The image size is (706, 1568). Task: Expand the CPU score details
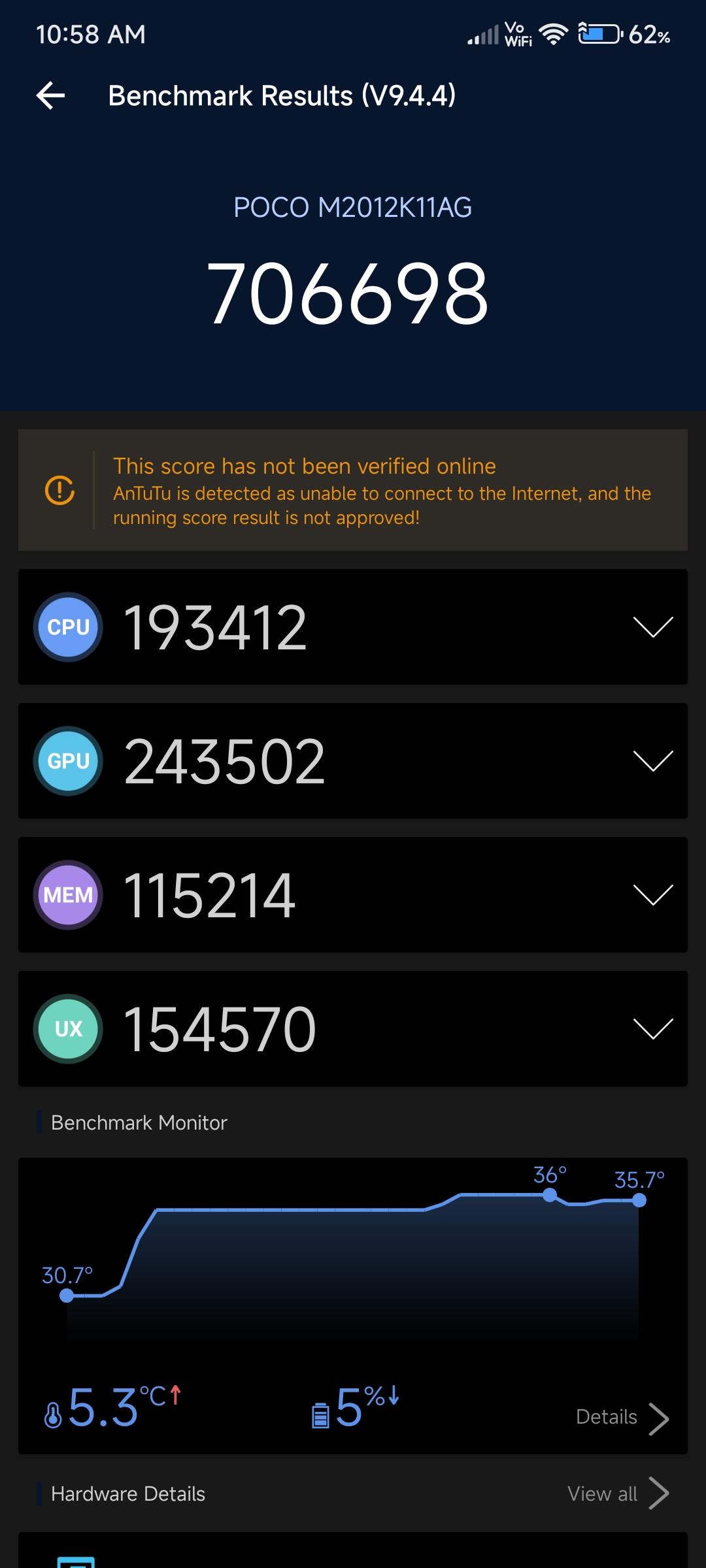(x=652, y=627)
